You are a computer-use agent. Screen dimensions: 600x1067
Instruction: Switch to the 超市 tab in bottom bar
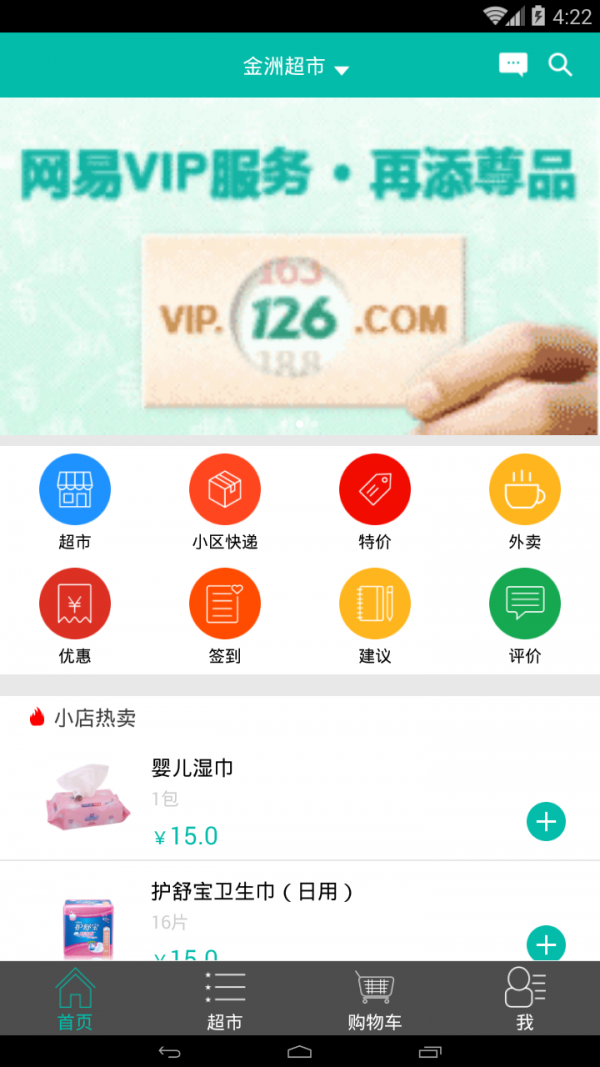tap(225, 998)
